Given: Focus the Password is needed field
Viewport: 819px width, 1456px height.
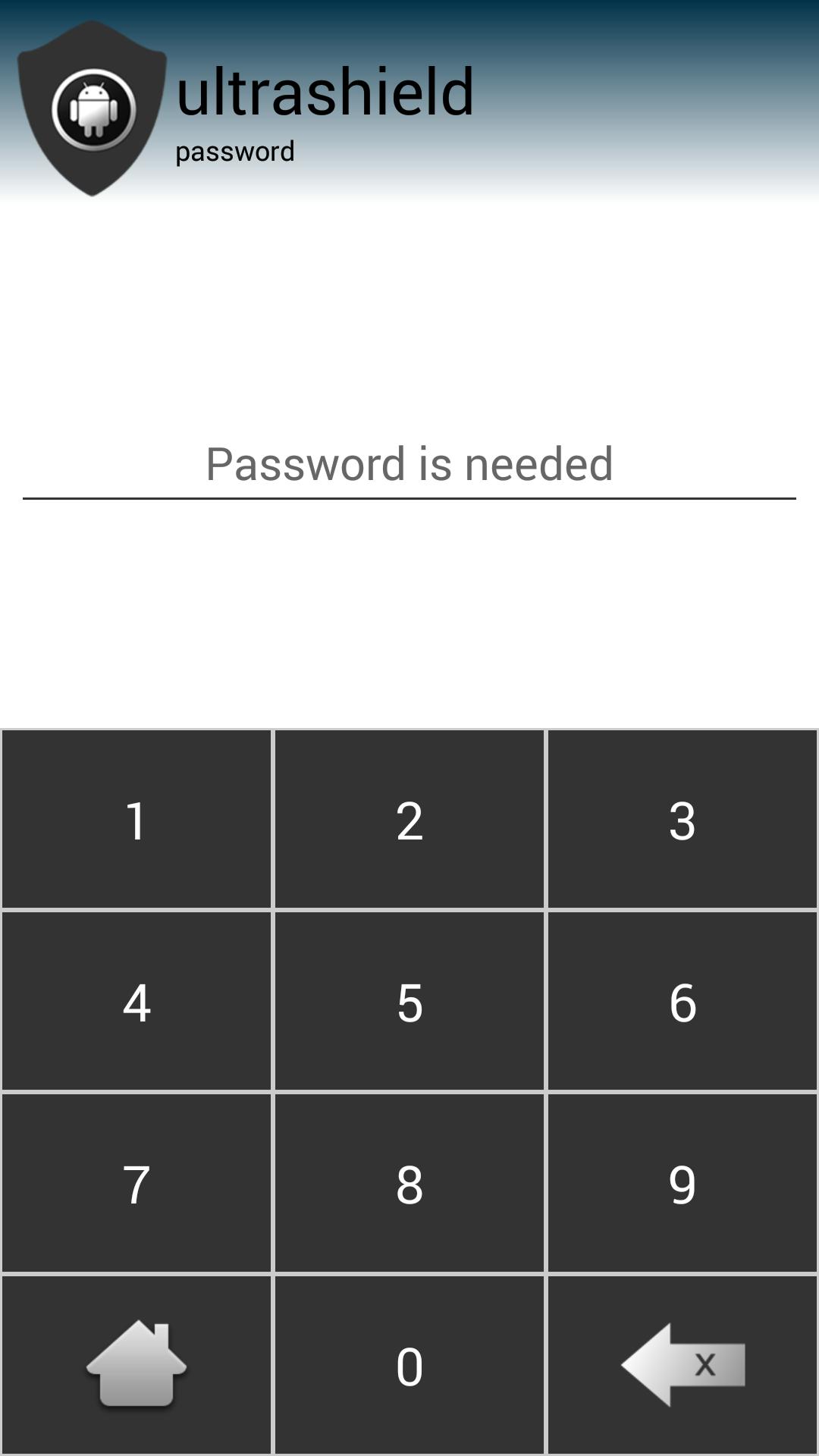Looking at the screenshot, I should [x=409, y=464].
